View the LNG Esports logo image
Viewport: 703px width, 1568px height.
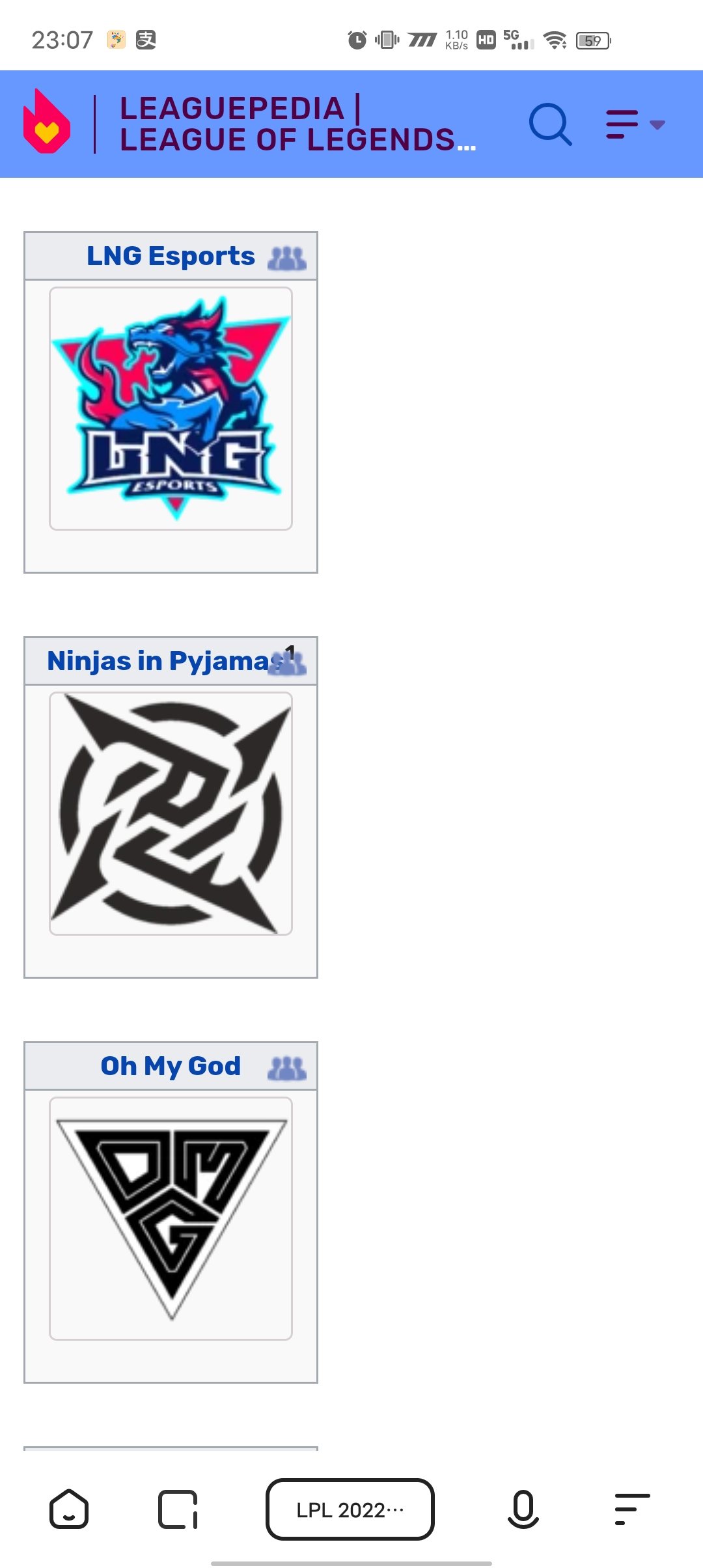171,408
